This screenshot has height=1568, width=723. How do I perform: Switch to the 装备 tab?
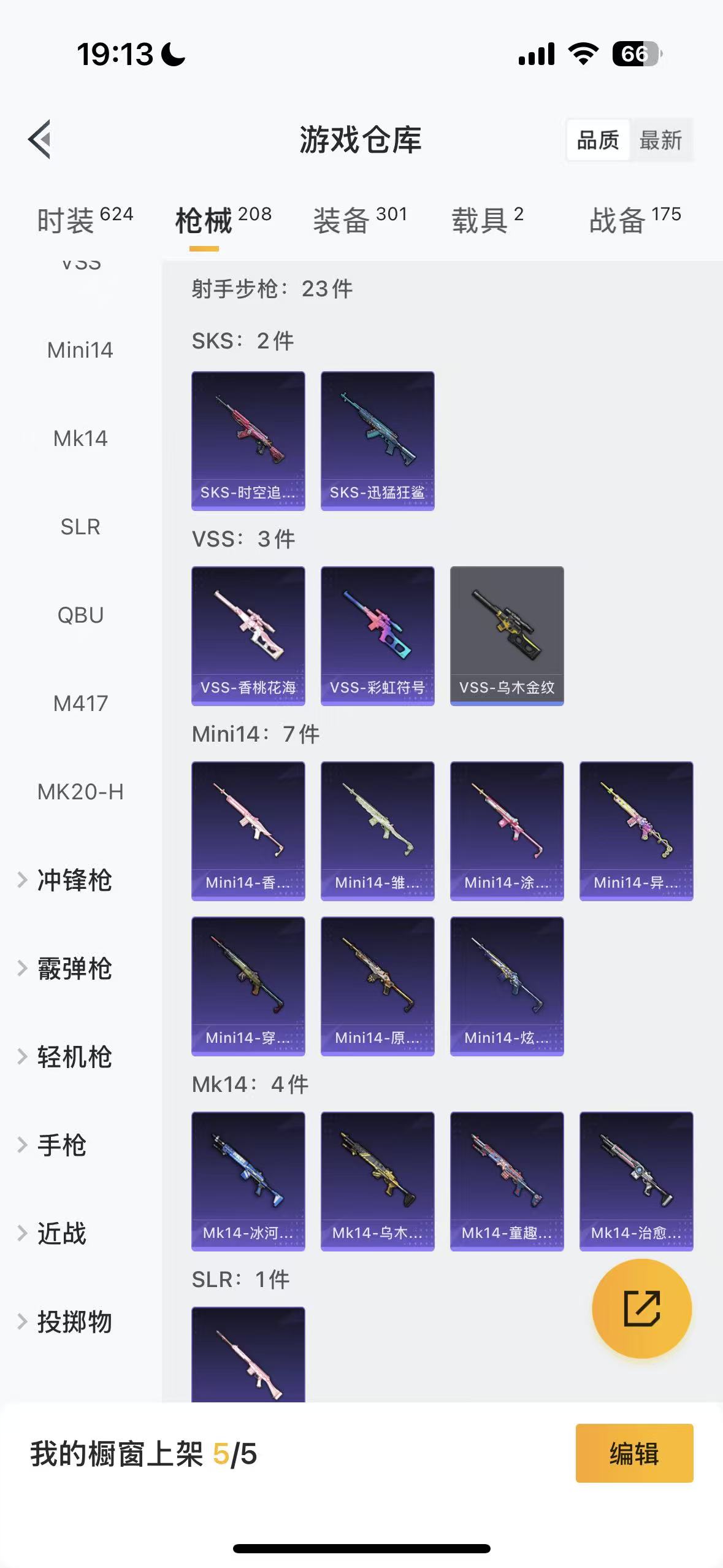pyautogui.click(x=360, y=220)
